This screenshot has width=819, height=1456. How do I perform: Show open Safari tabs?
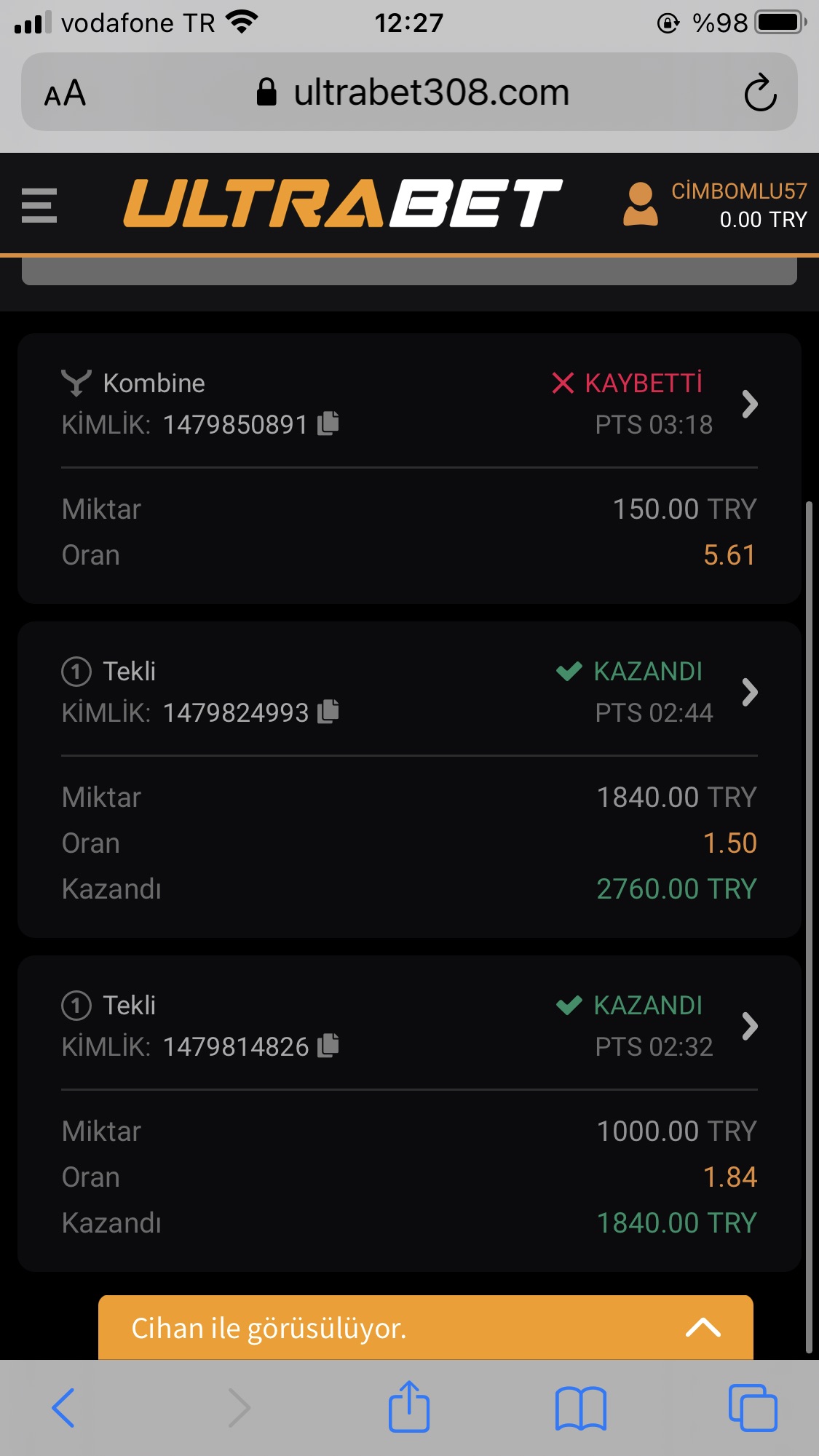pos(753,1408)
